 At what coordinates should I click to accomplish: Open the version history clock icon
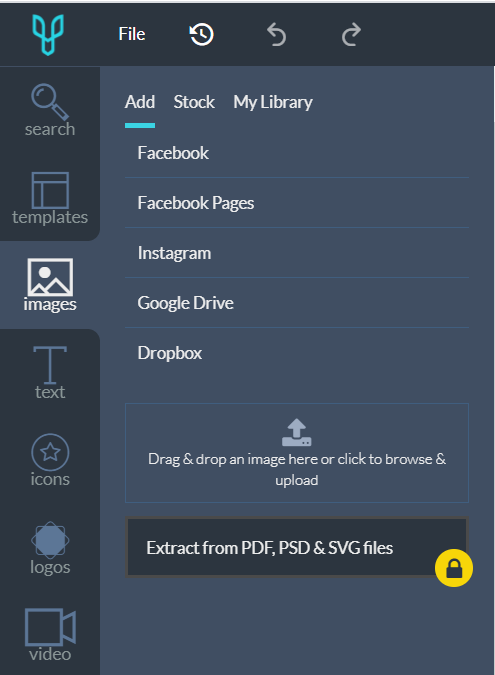[x=201, y=34]
